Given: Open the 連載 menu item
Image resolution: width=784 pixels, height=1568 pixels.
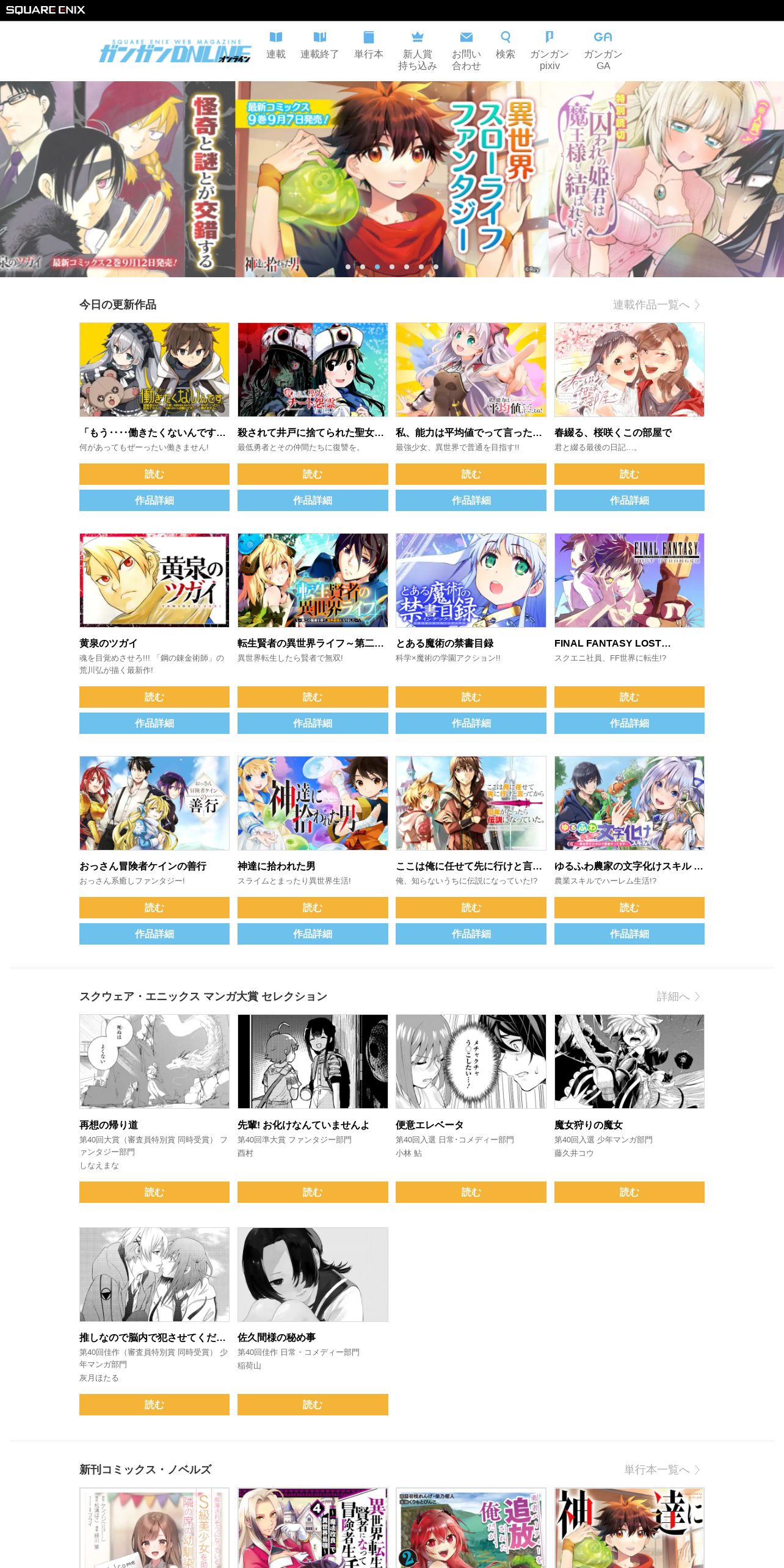Looking at the screenshot, I should 275,46.
